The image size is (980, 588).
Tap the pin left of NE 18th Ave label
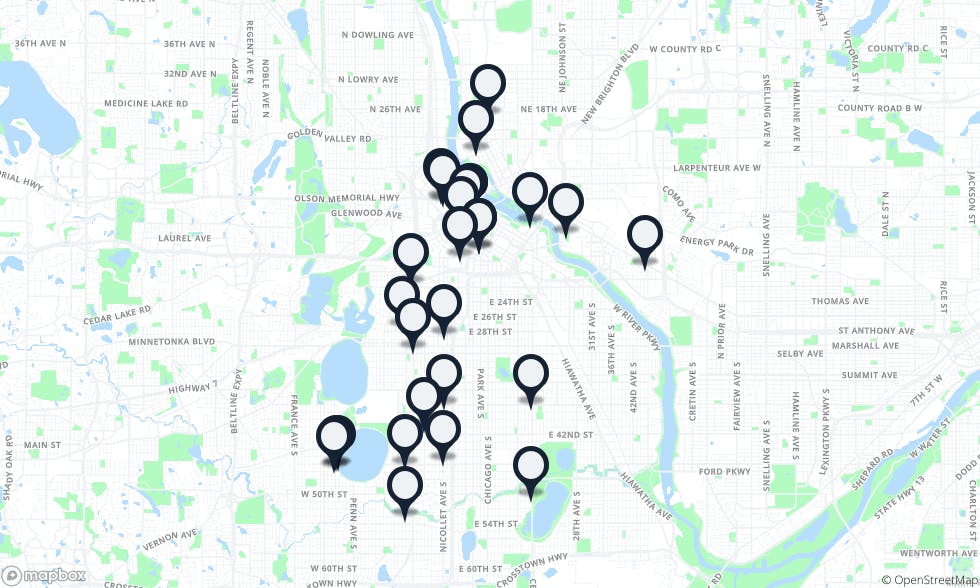point(475,121)
